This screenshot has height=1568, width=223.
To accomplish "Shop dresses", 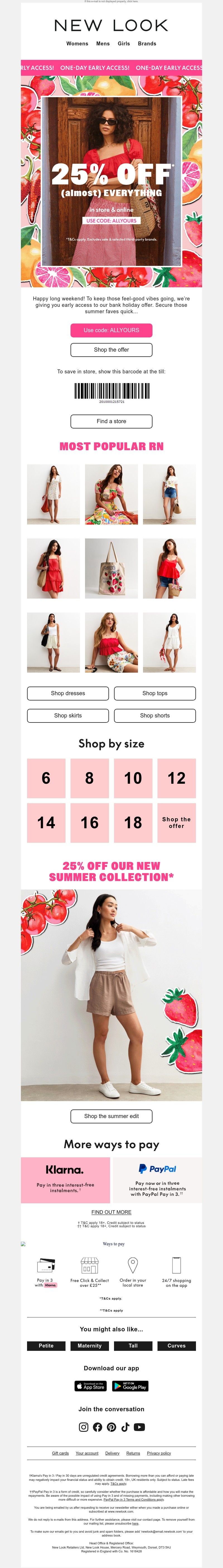I will [x=68, y=693].
